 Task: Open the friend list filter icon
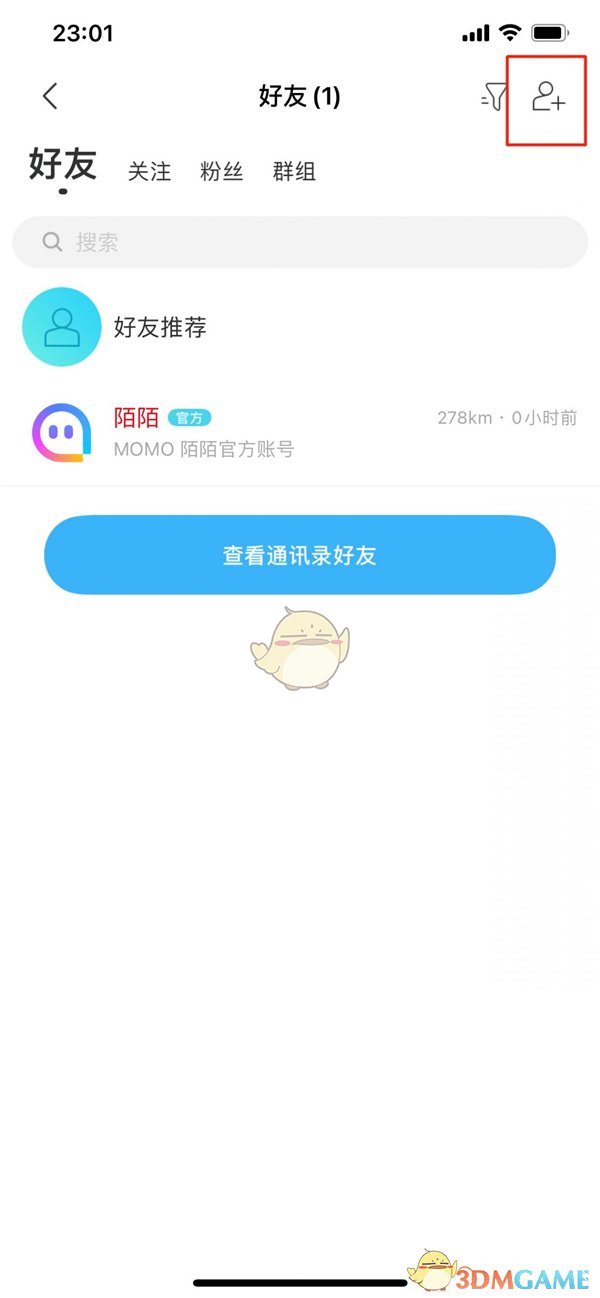[494, 96]
